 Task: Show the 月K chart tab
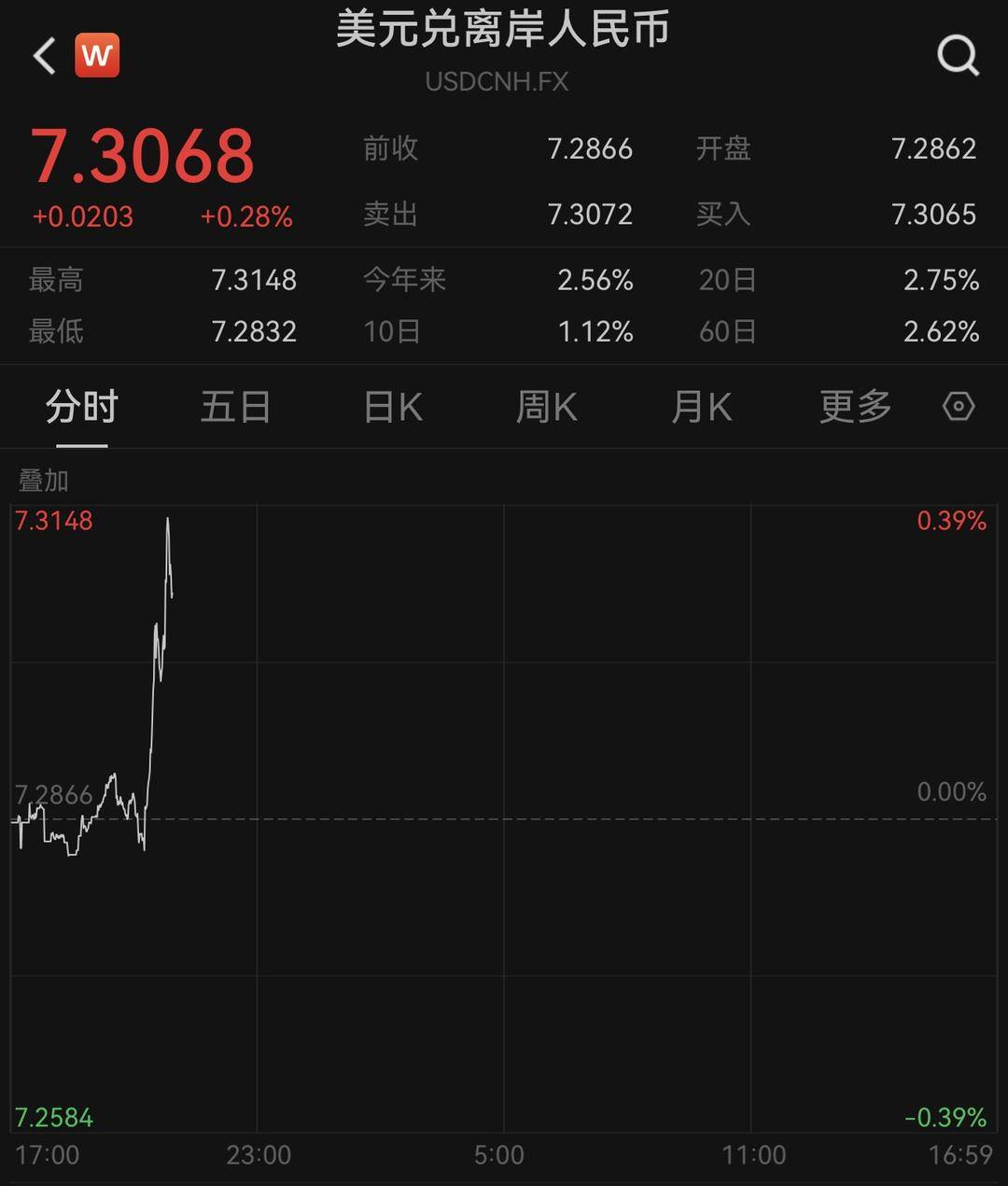(x=702, y=408)
